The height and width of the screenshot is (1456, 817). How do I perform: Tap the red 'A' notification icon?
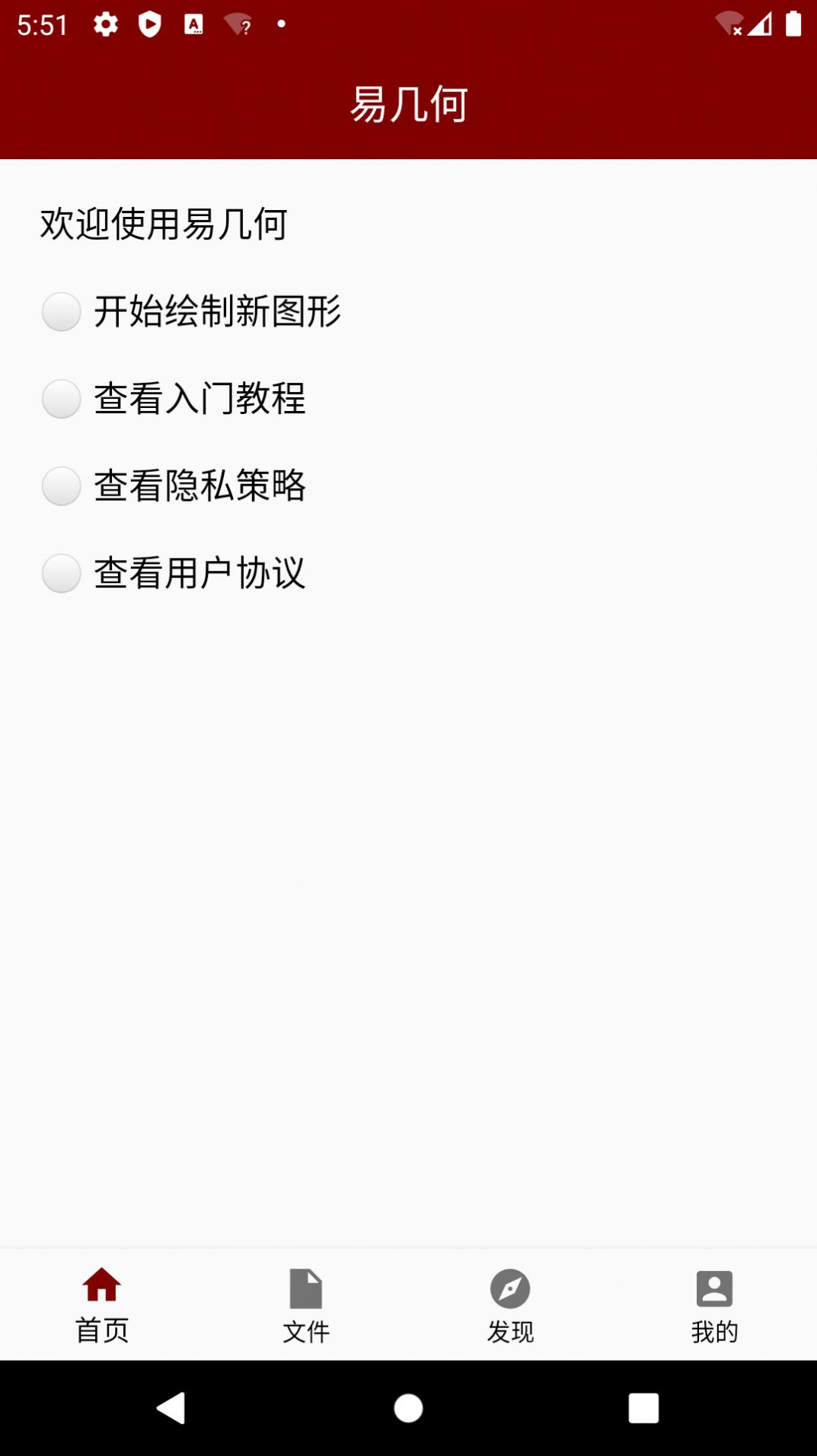194,24
